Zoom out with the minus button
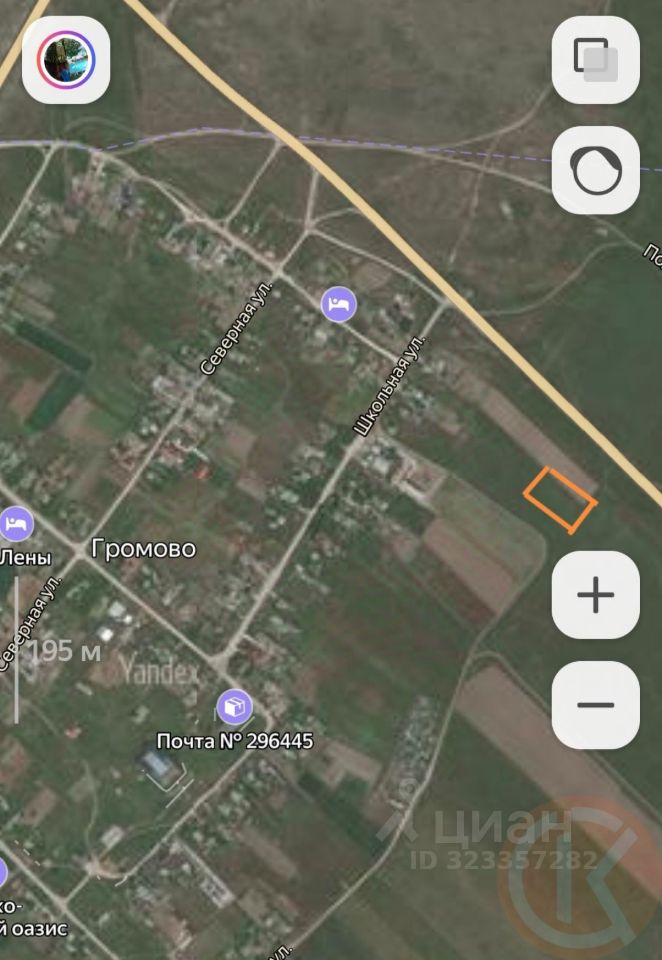Image resolution: width=662 pixels, height=960 pixels. 595,705
